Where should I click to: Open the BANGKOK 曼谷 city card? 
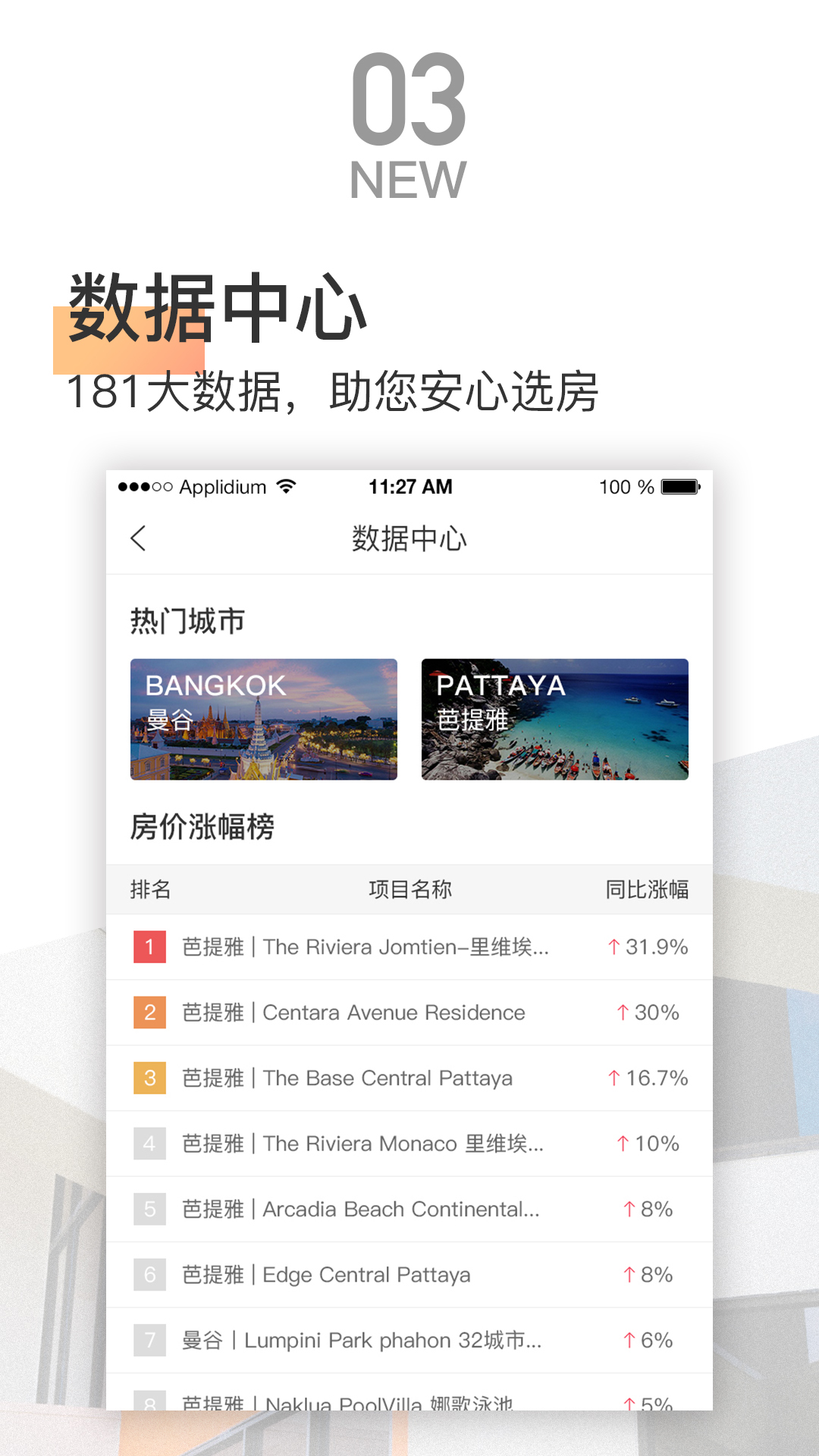click(262, 719)
